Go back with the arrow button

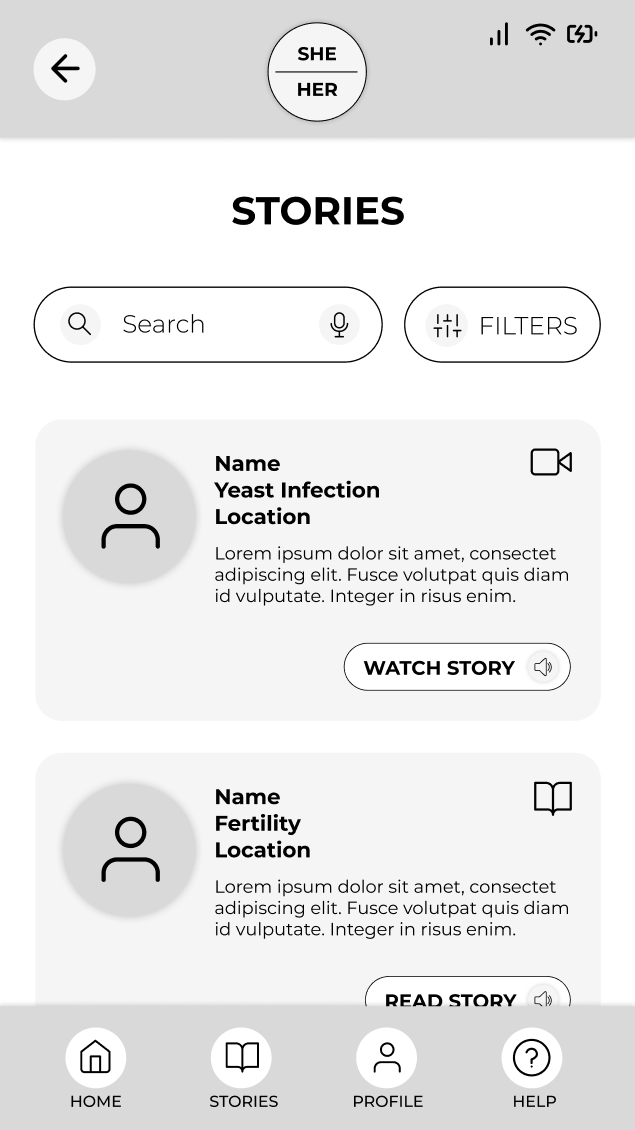tap(65, 69)
